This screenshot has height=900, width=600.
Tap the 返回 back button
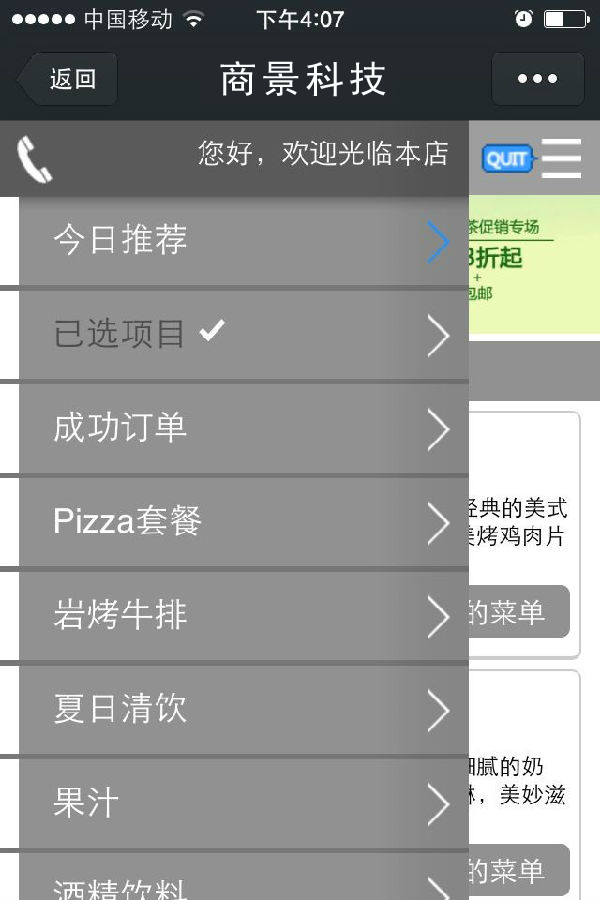(68, 80)
